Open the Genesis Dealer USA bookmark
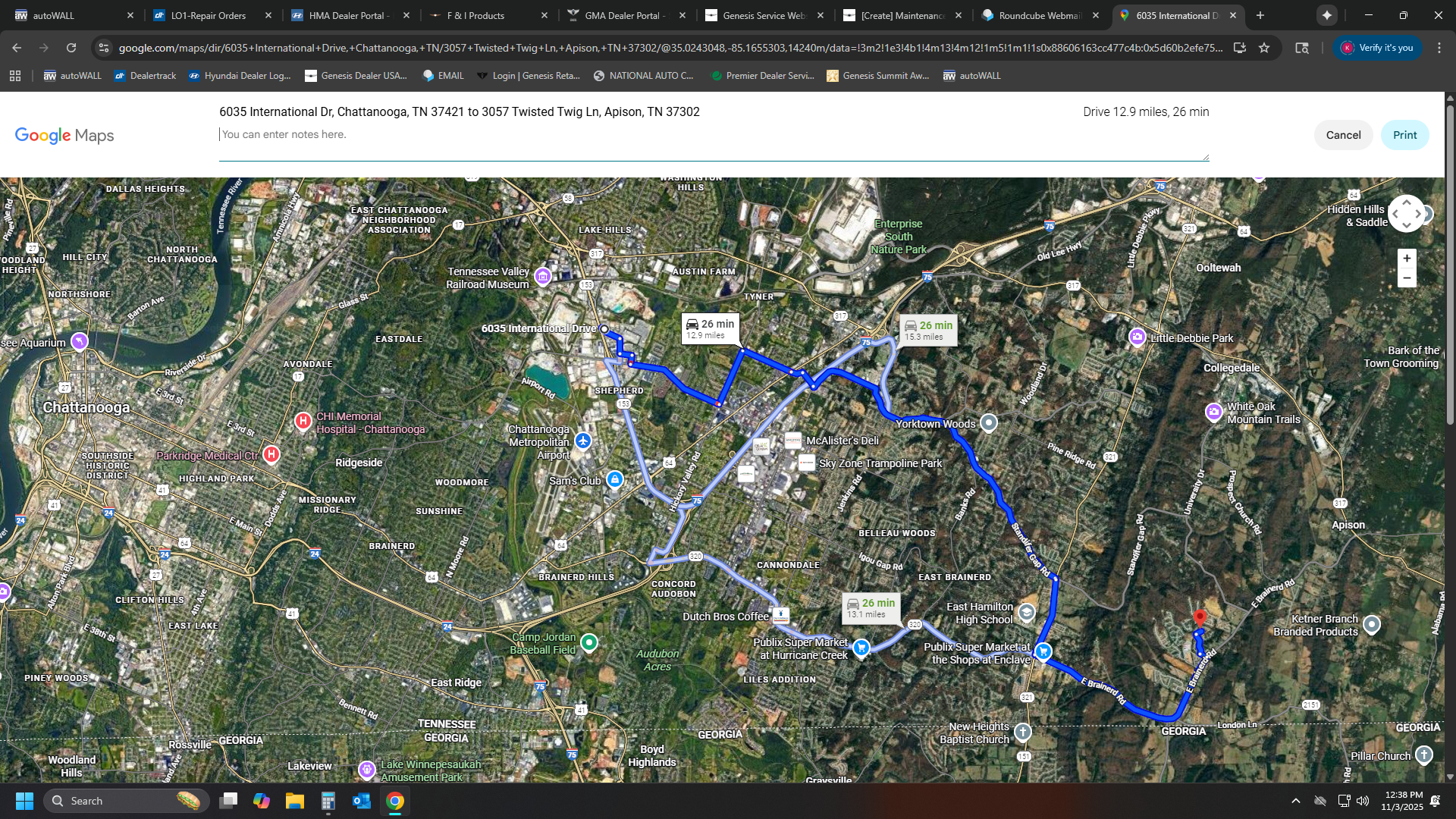 (356, 76)
